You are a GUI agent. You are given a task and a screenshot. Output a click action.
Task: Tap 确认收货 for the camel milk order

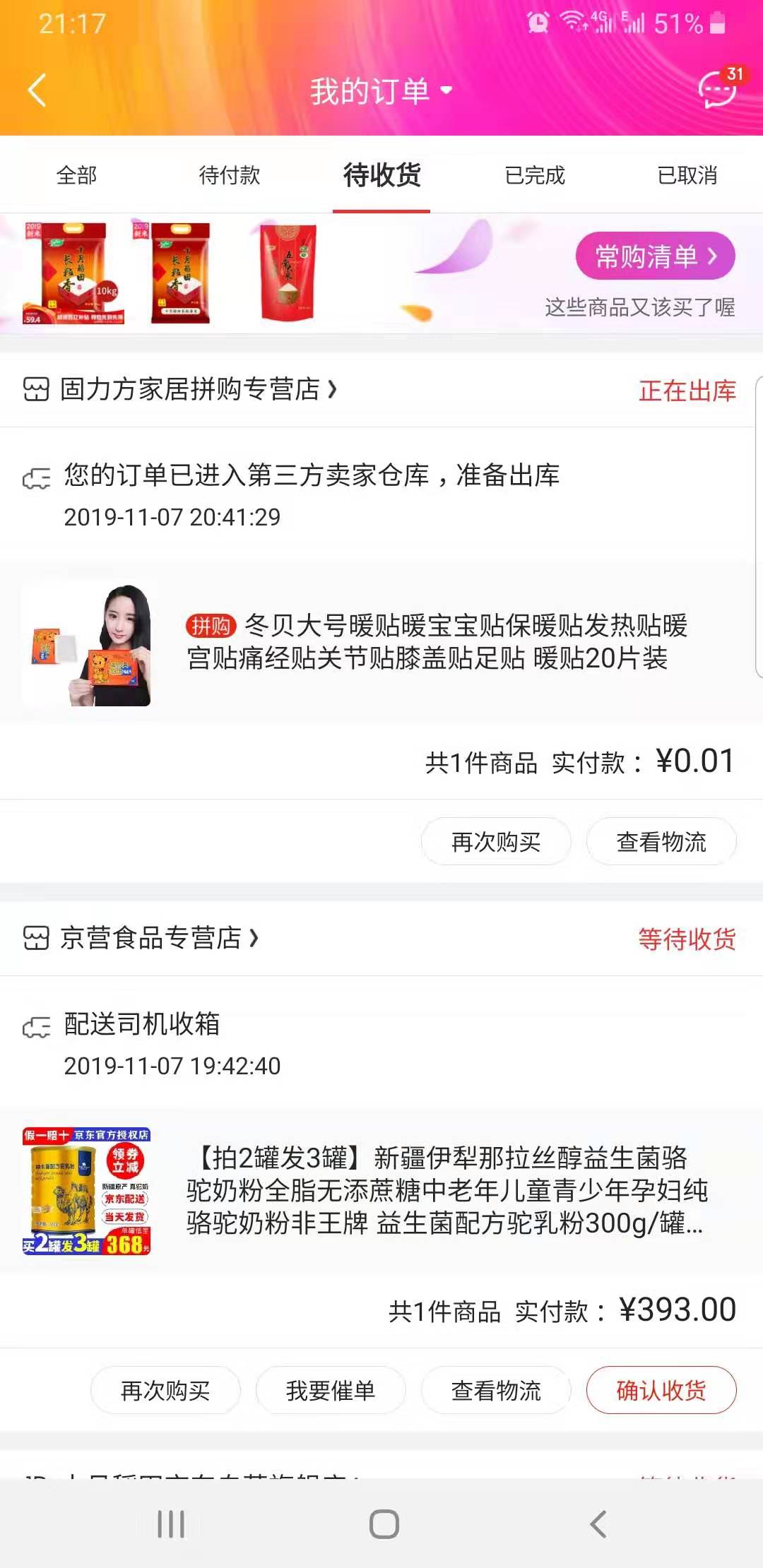661,1389
